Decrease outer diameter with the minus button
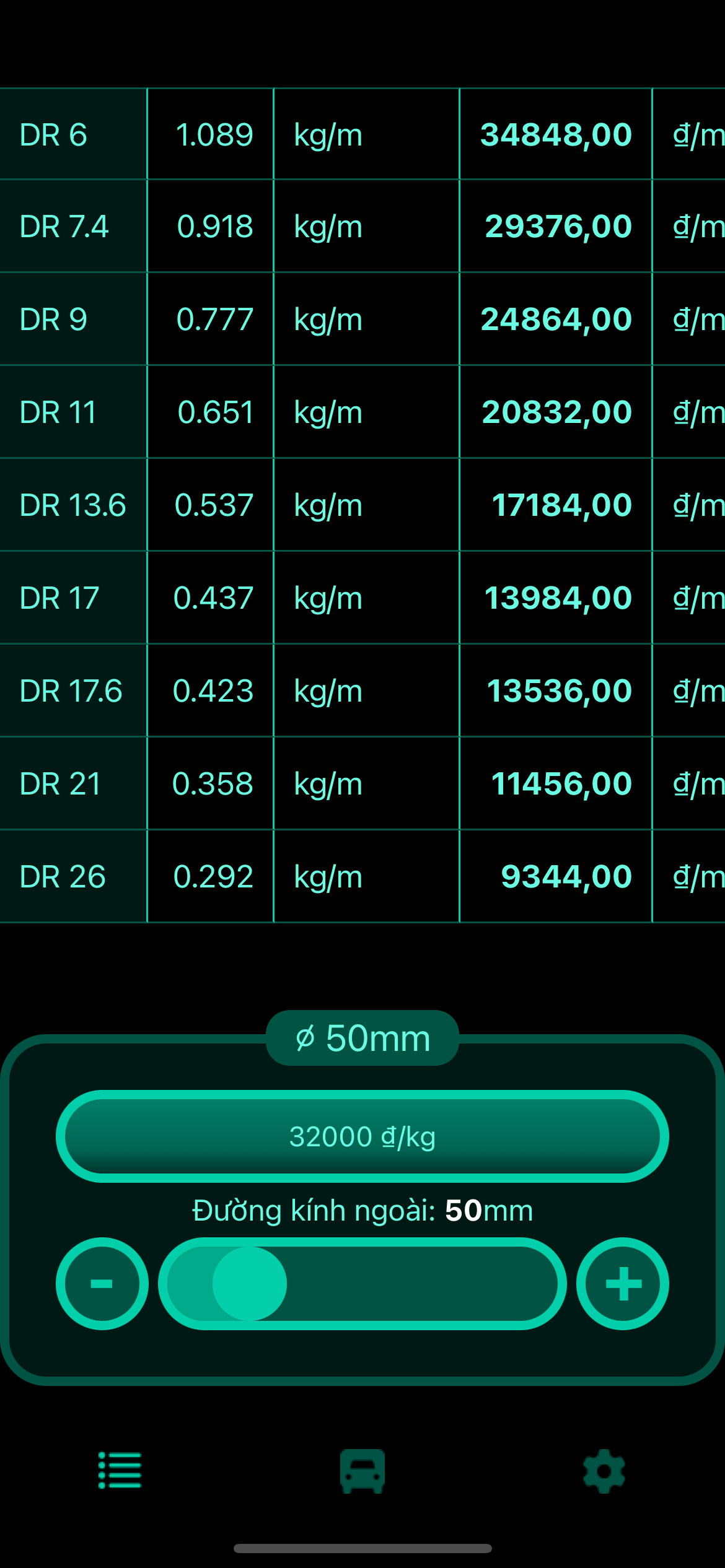 [102, 1284]
